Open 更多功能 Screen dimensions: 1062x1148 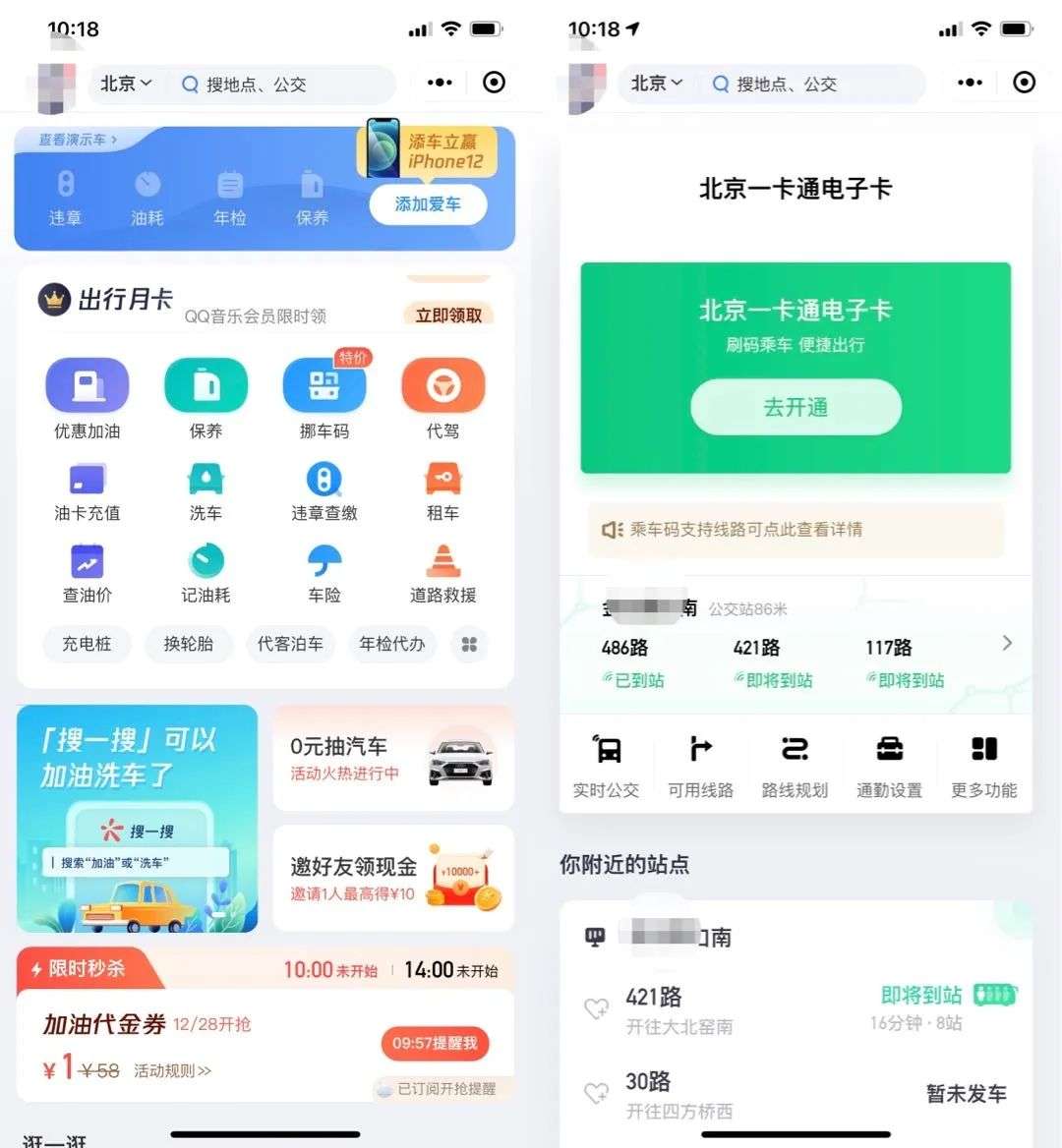[x=983, y=767]
